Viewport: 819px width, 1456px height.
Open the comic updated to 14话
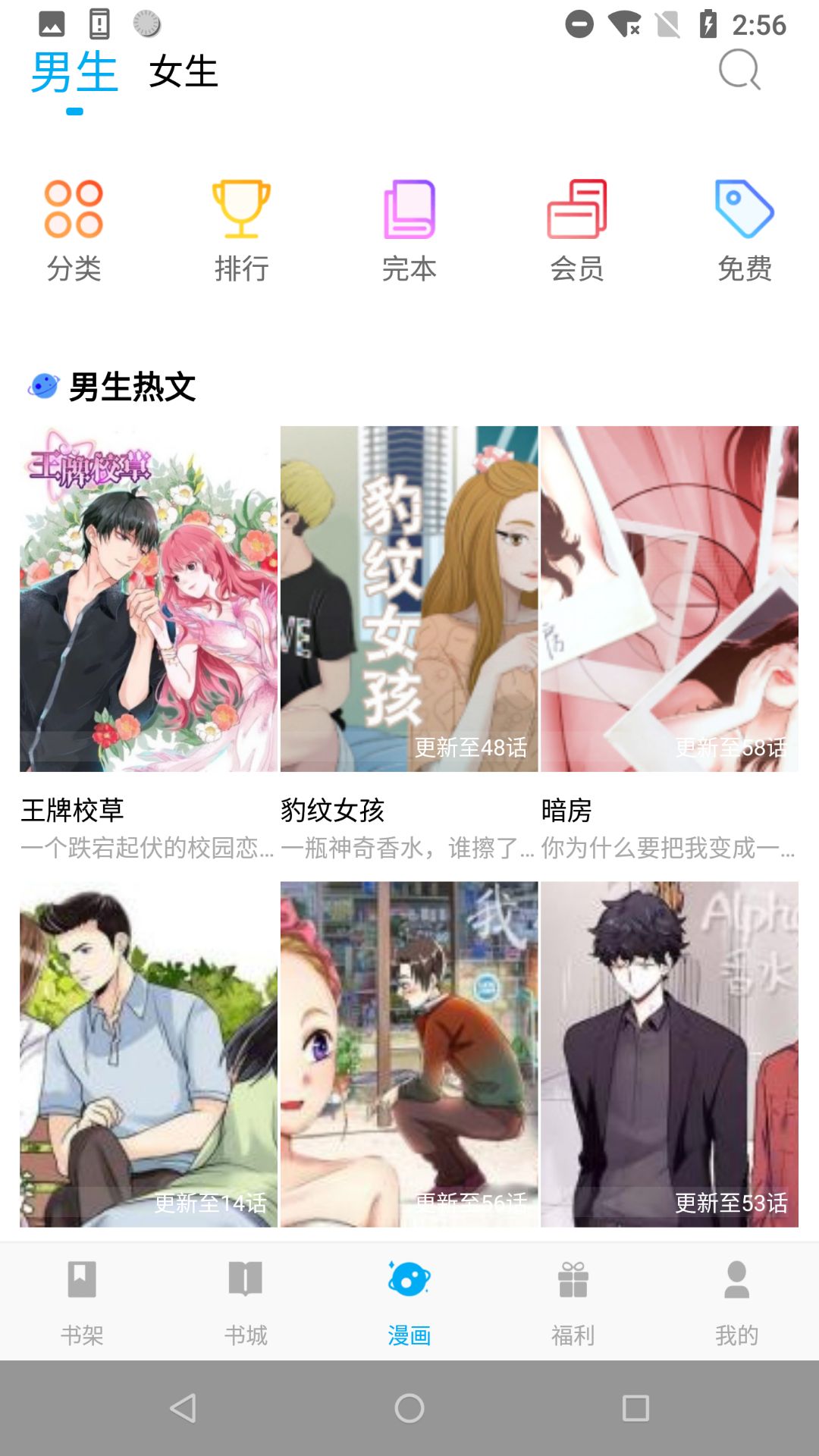[149, 1054]
